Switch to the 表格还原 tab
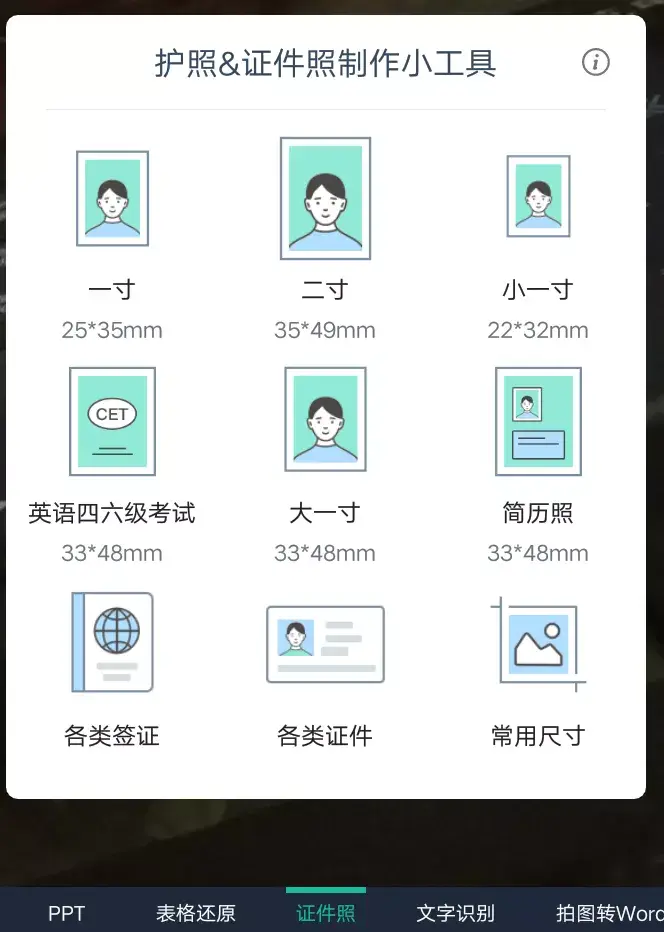Screen dimensions: 664x932 tap(196, 913)
